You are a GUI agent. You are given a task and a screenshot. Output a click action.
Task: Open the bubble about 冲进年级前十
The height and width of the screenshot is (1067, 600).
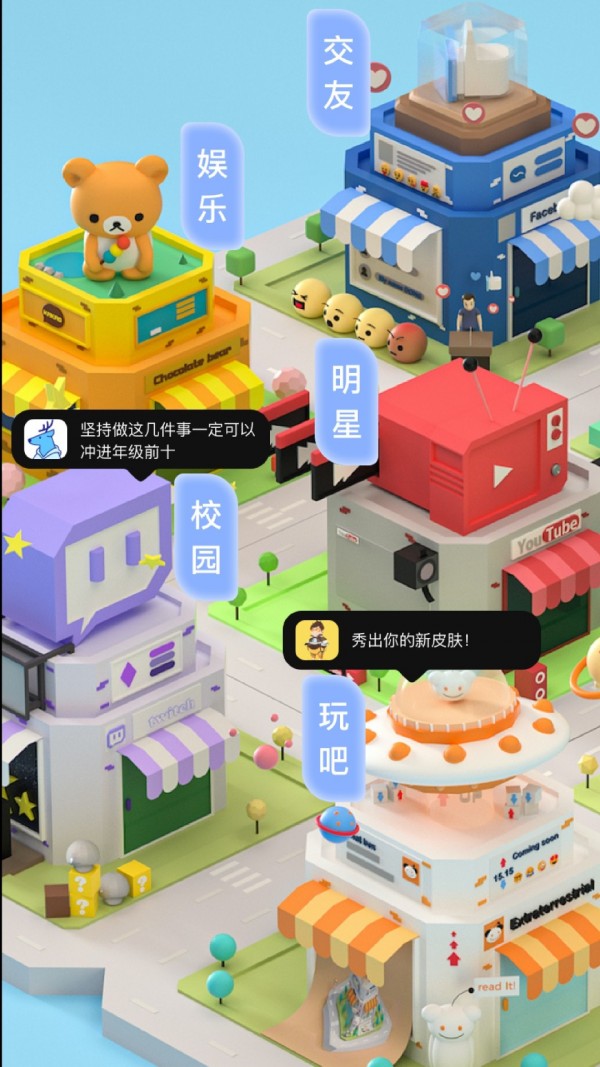coord(142,439)
